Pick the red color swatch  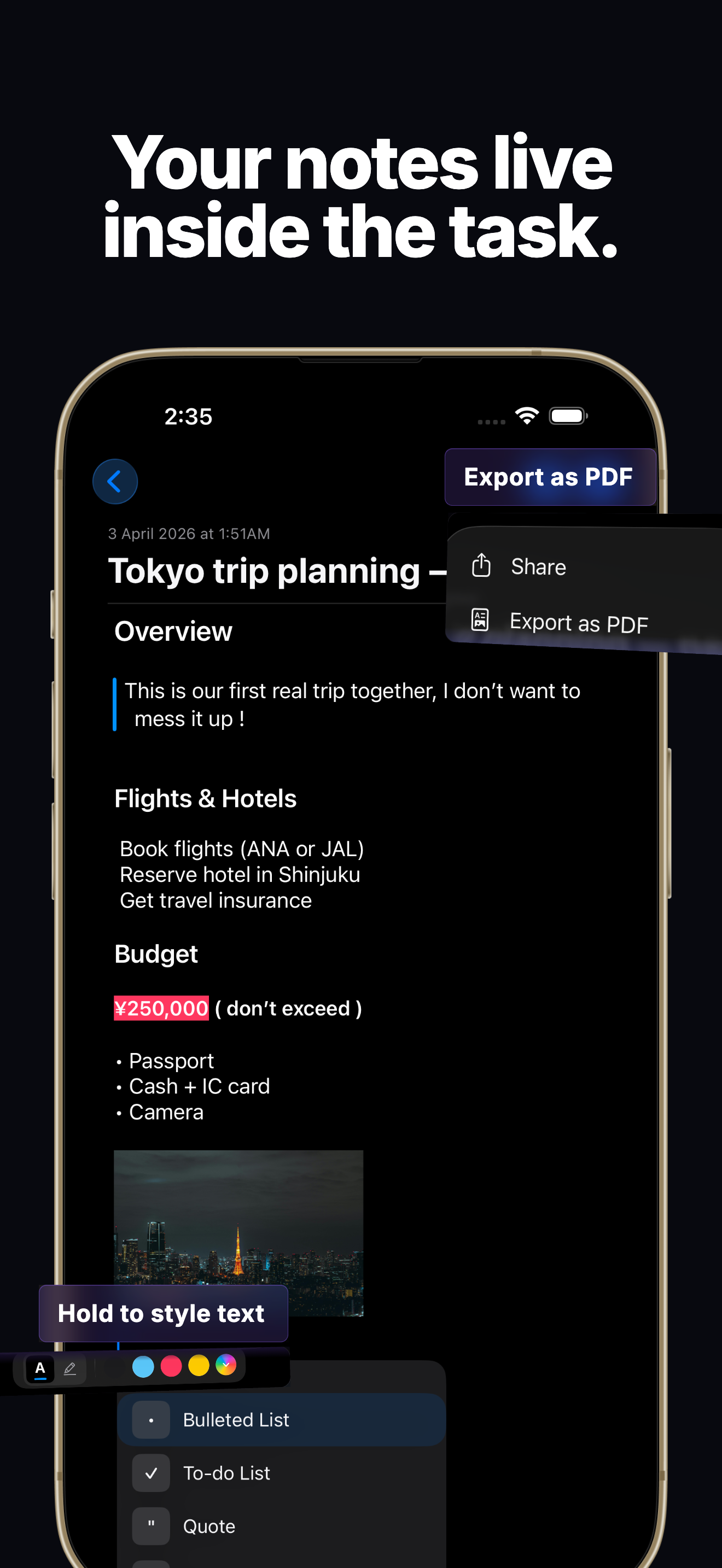point(171,1366)
